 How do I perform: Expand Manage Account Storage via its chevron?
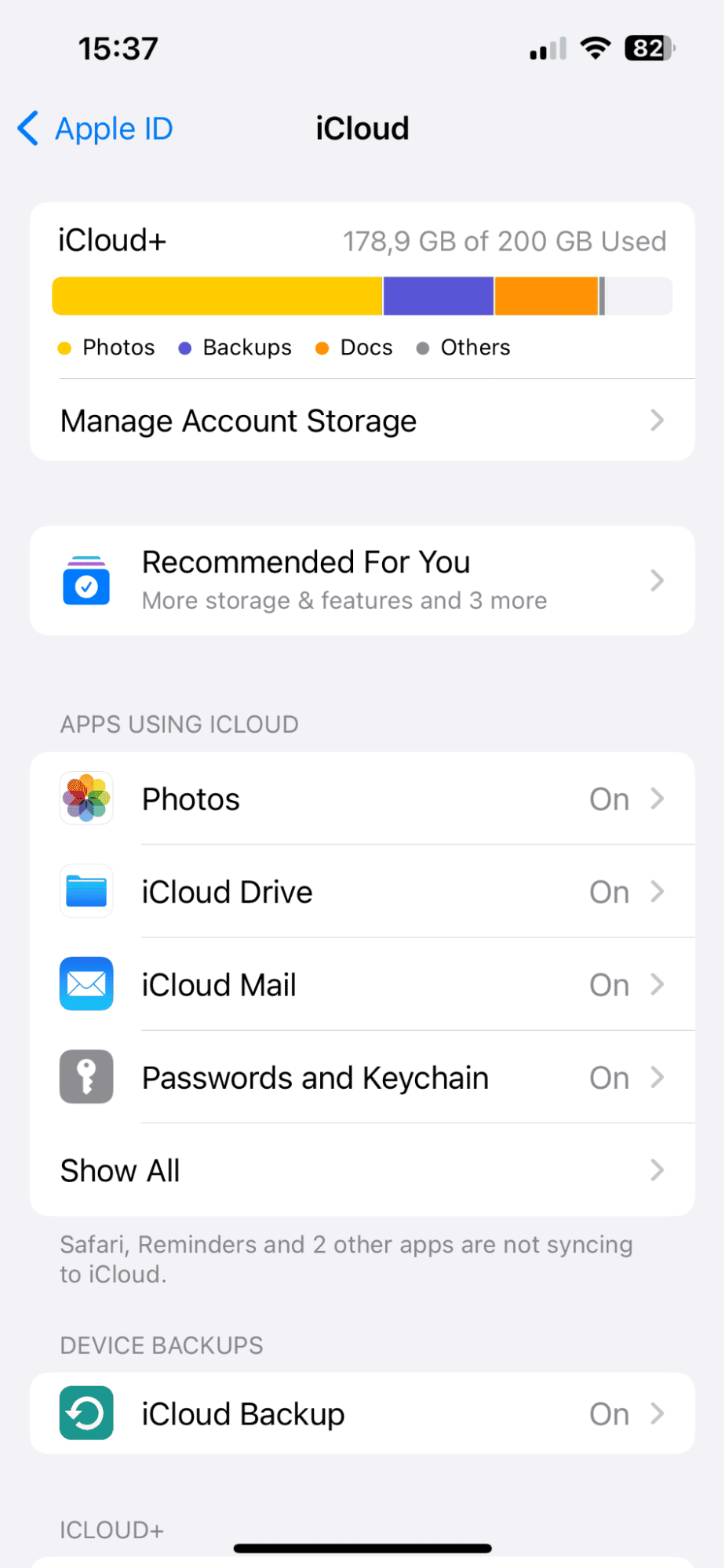click(x=658, y=420)
